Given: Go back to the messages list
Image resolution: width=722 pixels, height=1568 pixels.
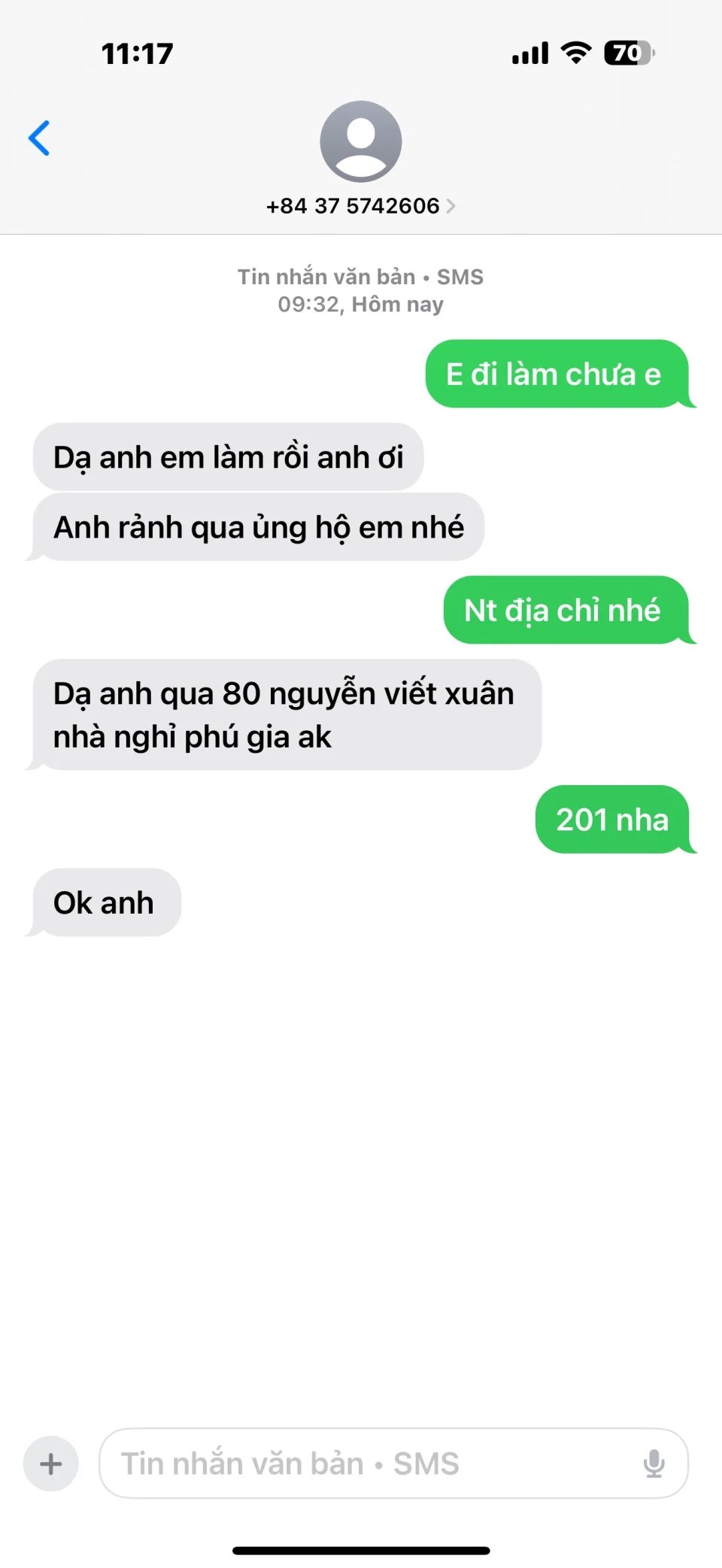Looking at the screenshot, I should tap(39, 138).
